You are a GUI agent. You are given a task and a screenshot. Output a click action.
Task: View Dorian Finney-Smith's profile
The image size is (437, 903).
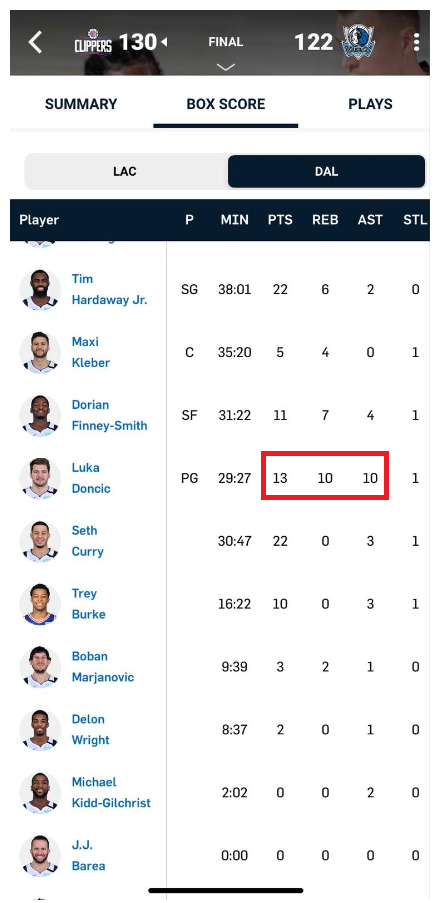109,415
